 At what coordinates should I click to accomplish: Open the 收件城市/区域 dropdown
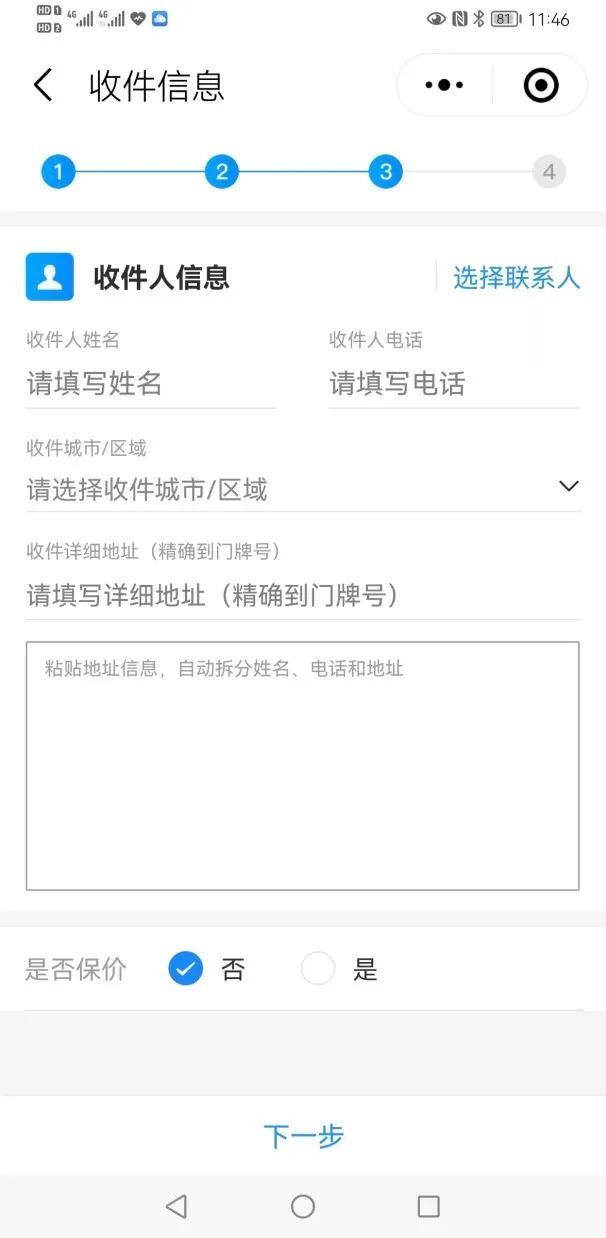303,489
